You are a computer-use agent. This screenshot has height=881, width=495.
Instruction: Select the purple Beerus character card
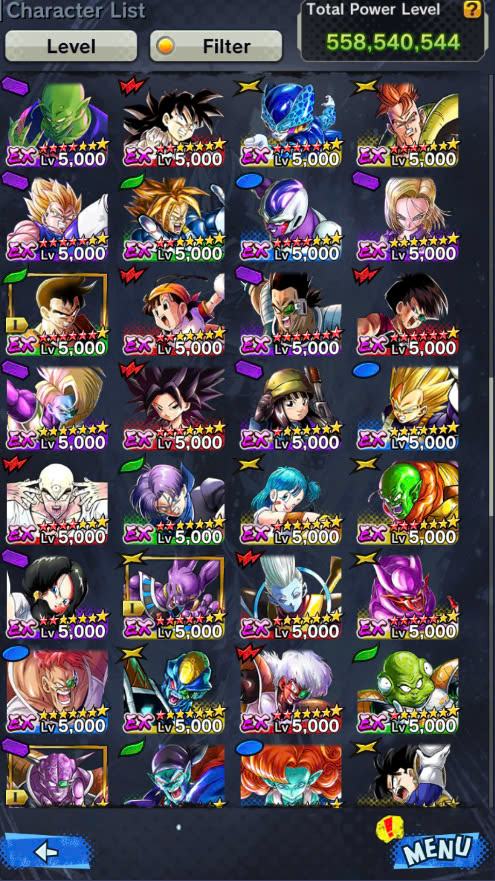[x=174, y=597]
